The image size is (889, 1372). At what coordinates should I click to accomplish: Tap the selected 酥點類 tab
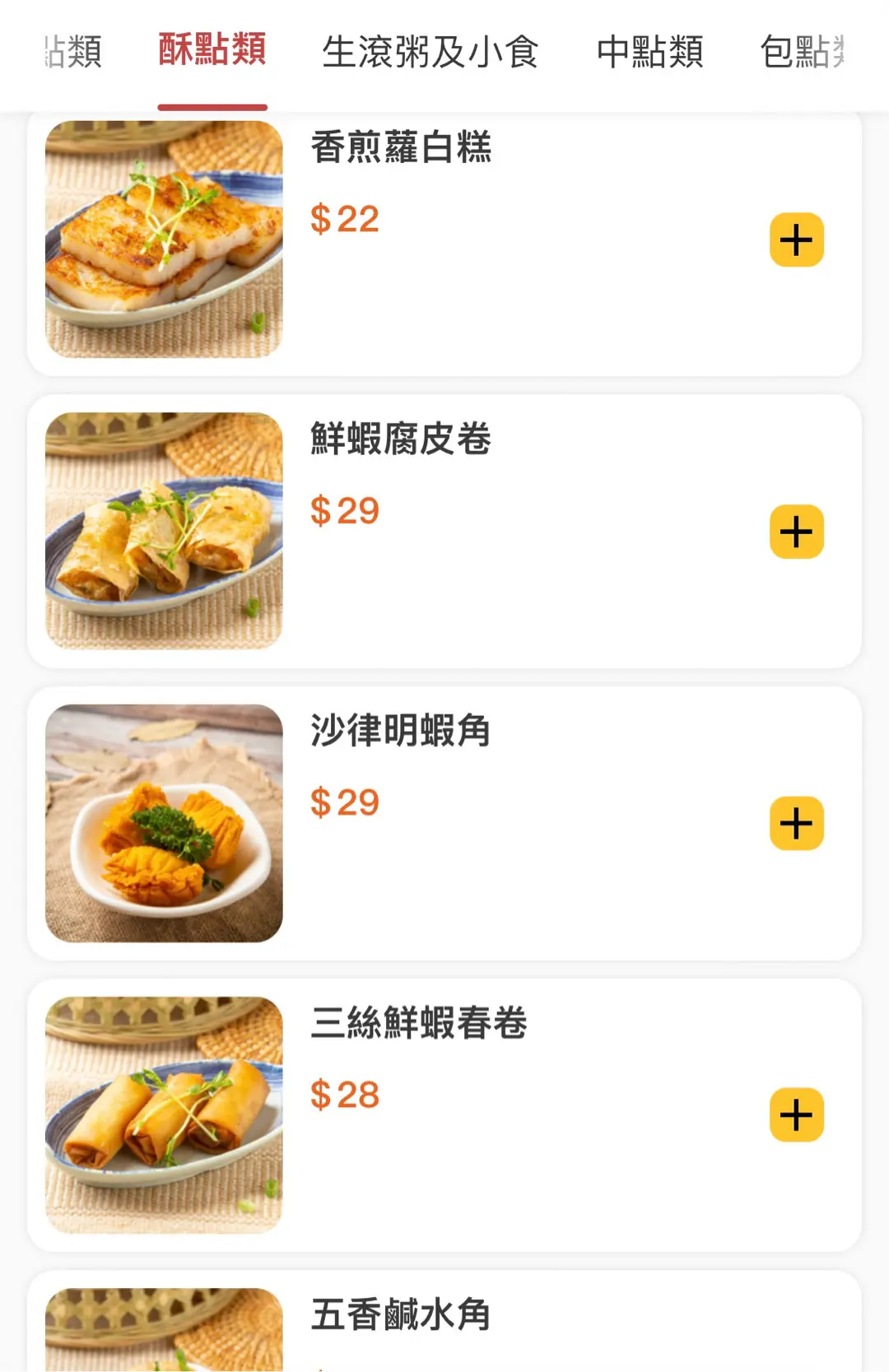click(212, 50)
